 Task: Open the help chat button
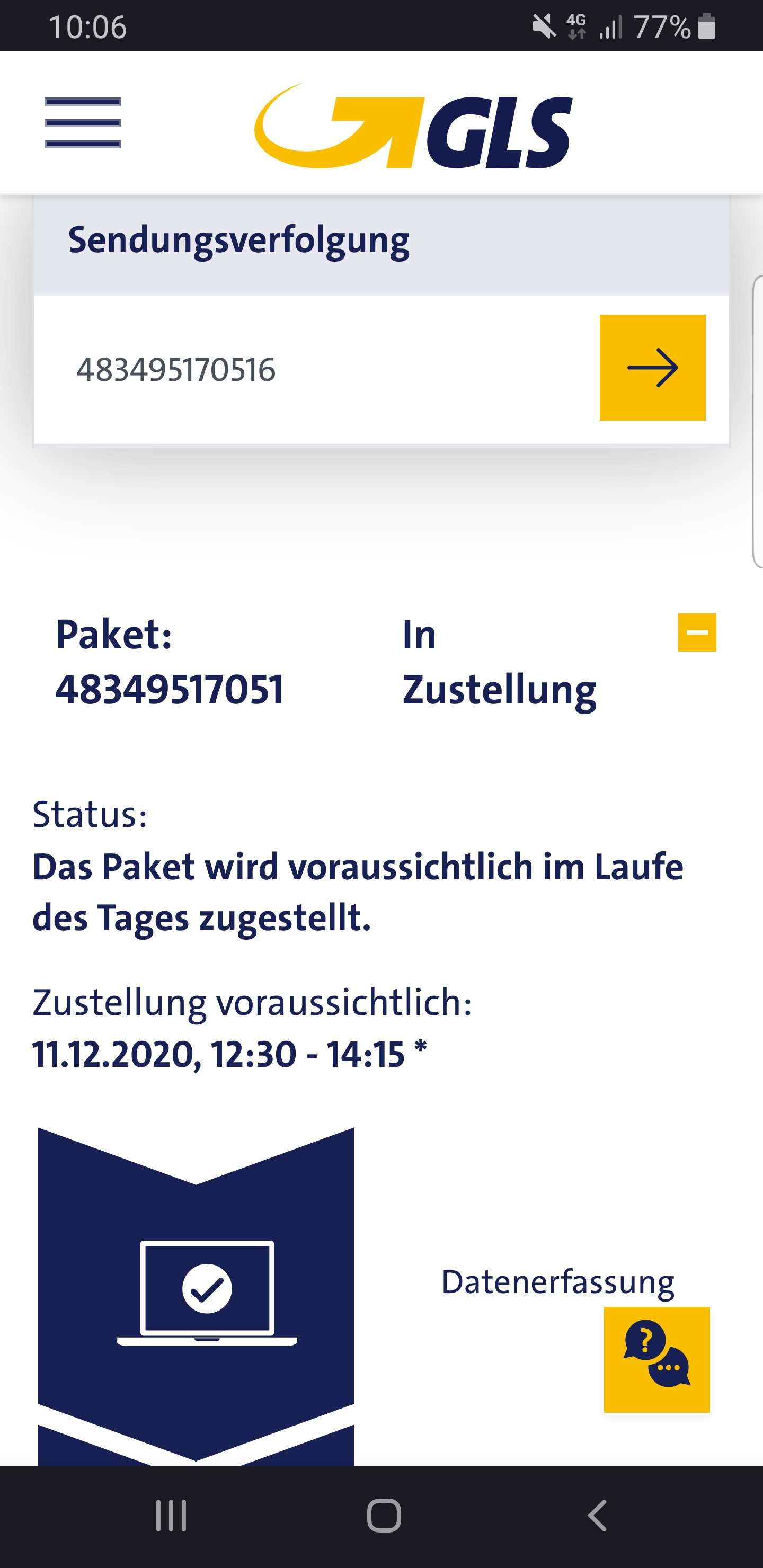[656, 1359]
